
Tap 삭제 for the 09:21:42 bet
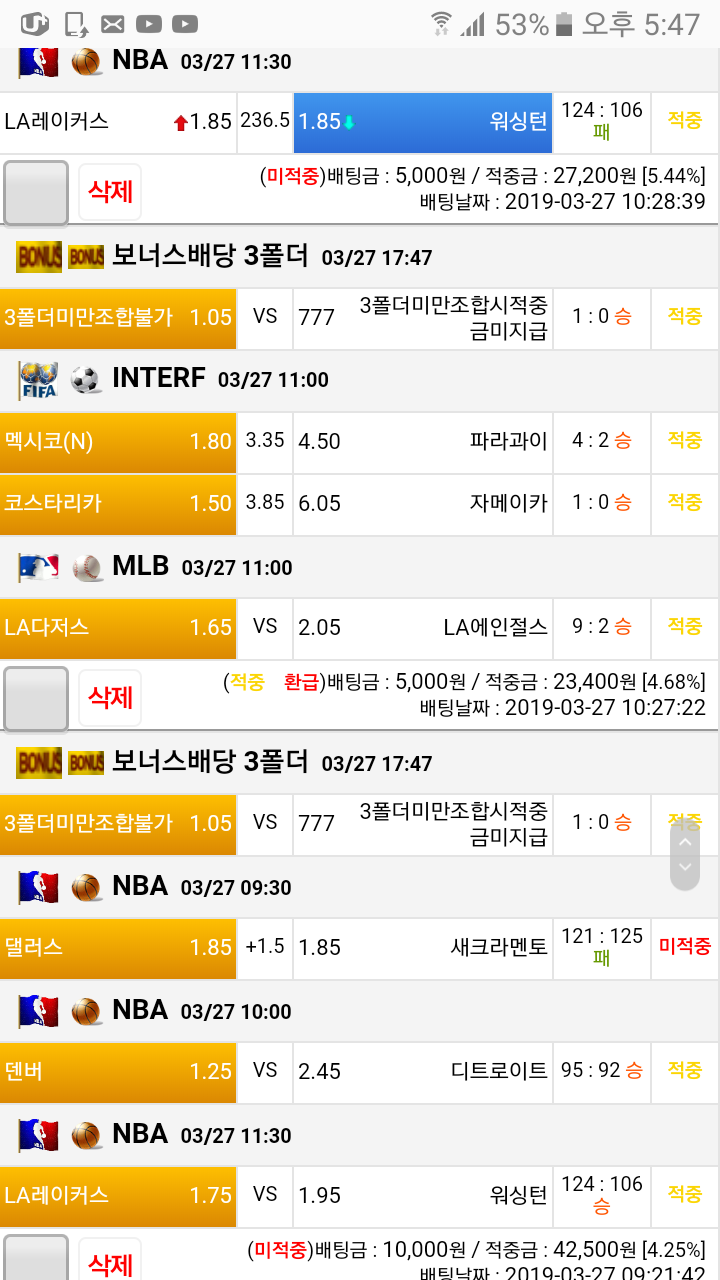coord(110,1264)
